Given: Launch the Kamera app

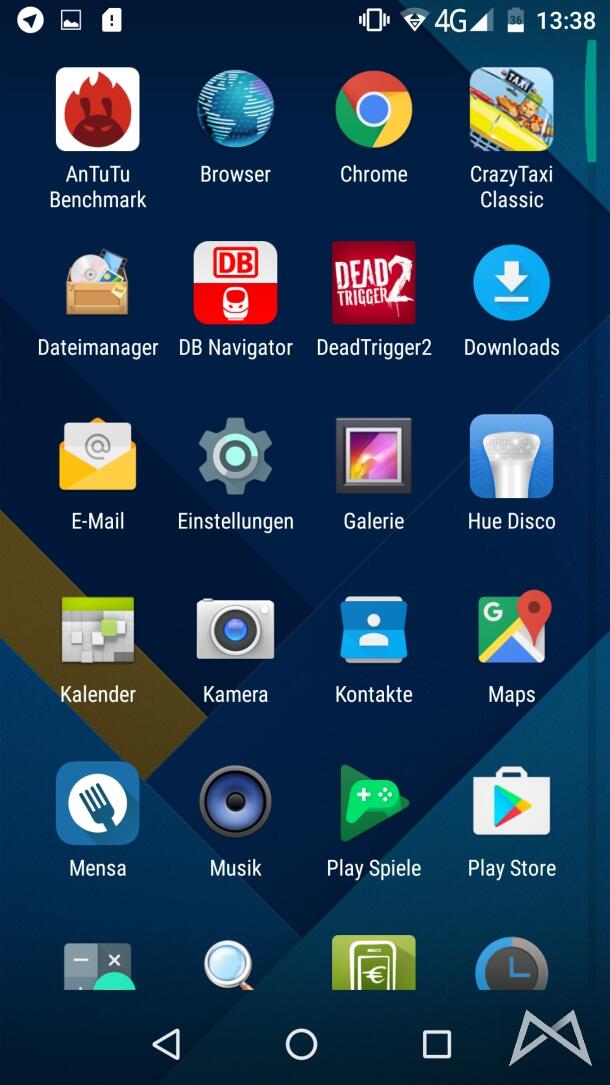Looking at the screenshot, I should (x=235, y=631).
